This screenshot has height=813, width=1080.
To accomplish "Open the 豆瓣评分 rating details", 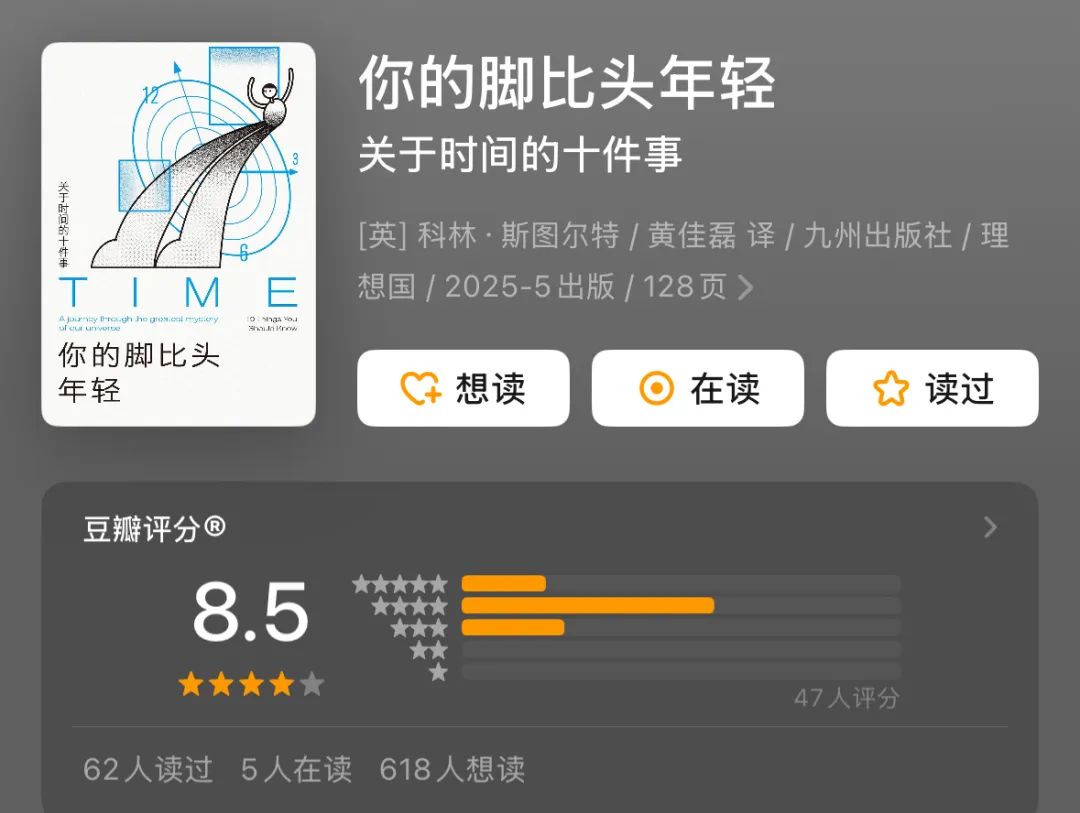I will pos(989,527).
